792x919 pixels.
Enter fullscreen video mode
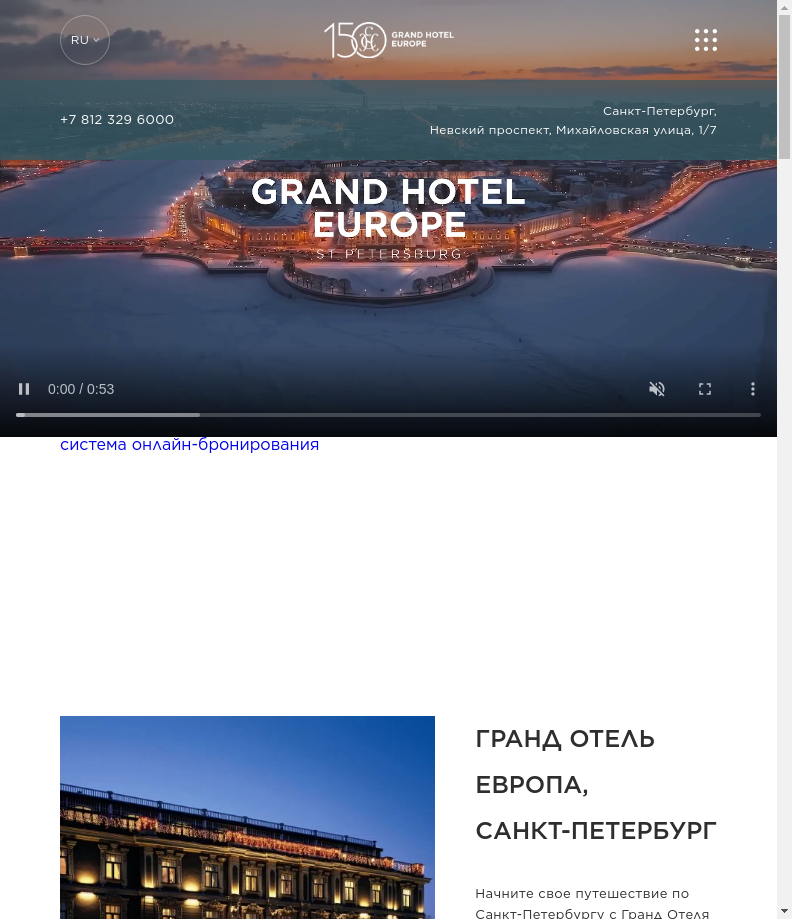705,389
